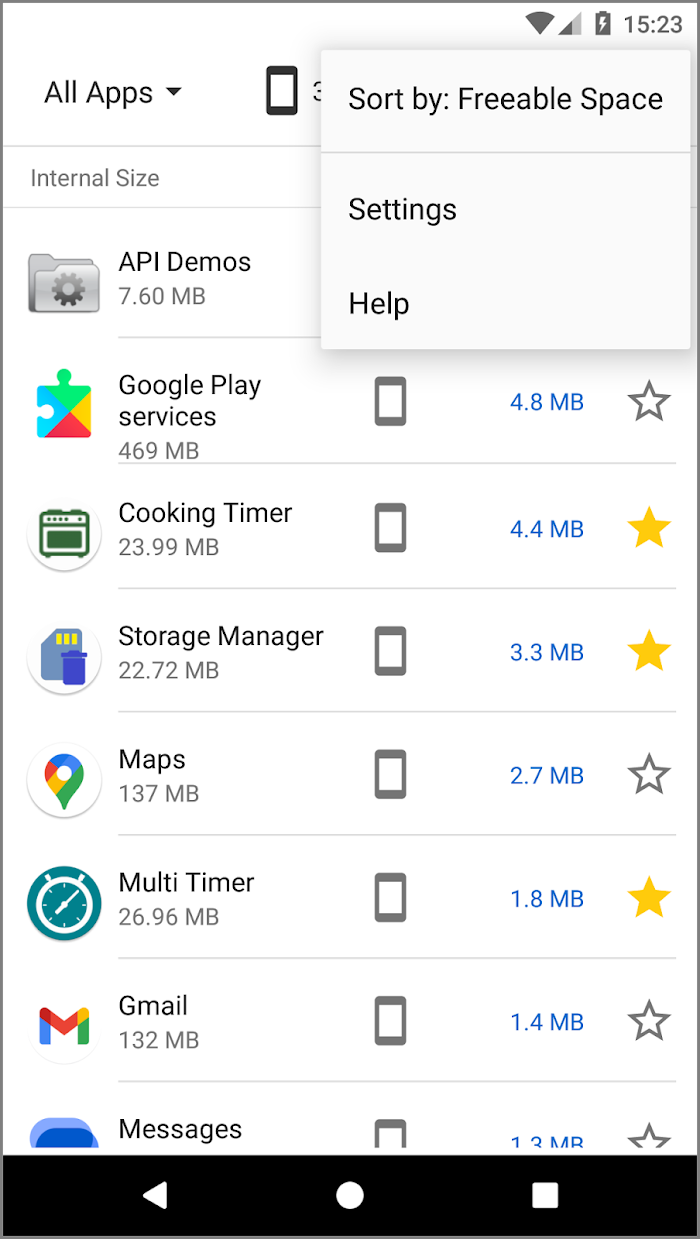This screenshot has width=700, height=1239.
Task: Select Sort by: Freeable Space
Action: 505,99
